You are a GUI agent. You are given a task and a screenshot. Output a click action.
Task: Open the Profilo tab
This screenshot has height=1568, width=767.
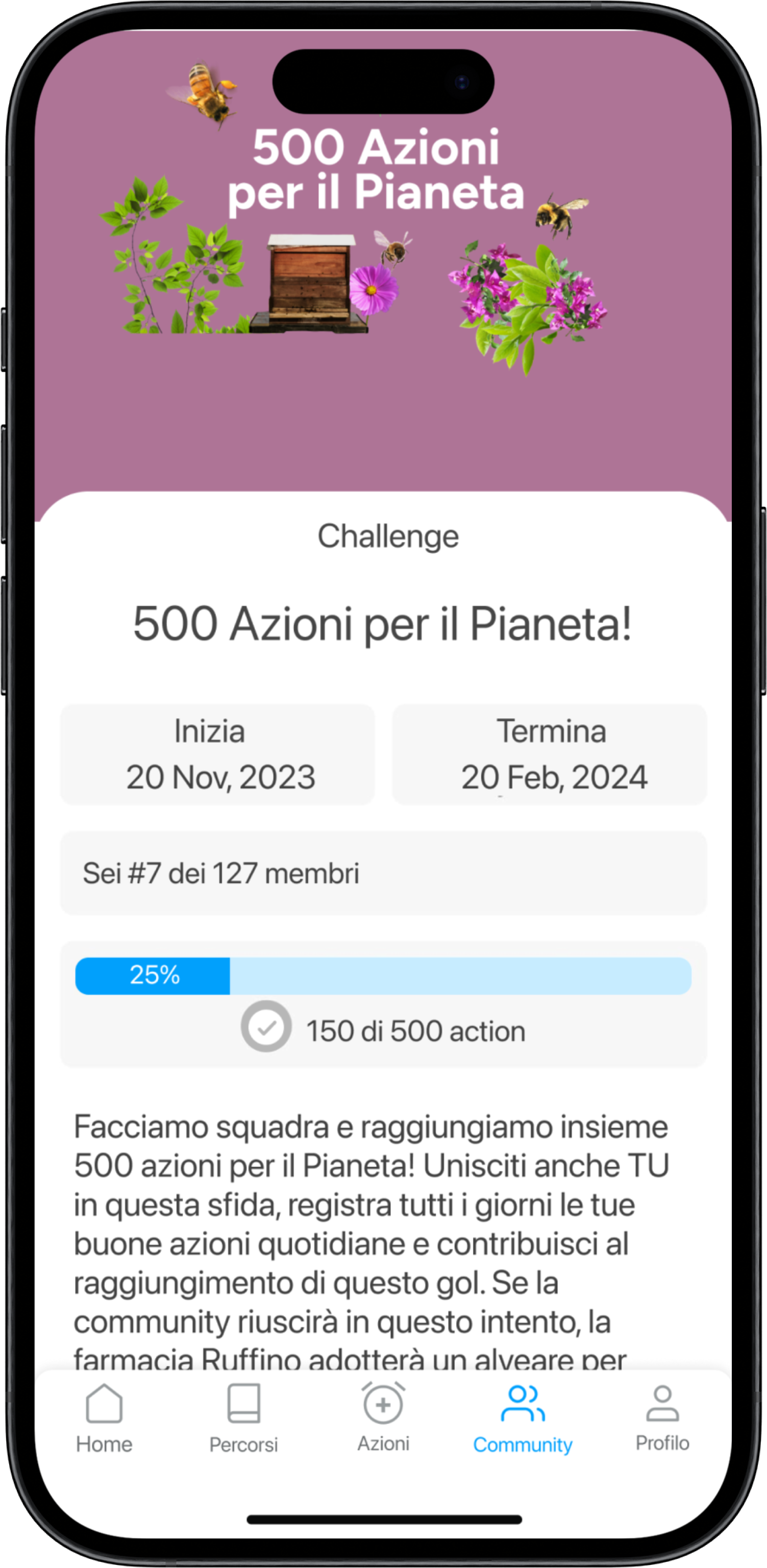point(662,1417)
